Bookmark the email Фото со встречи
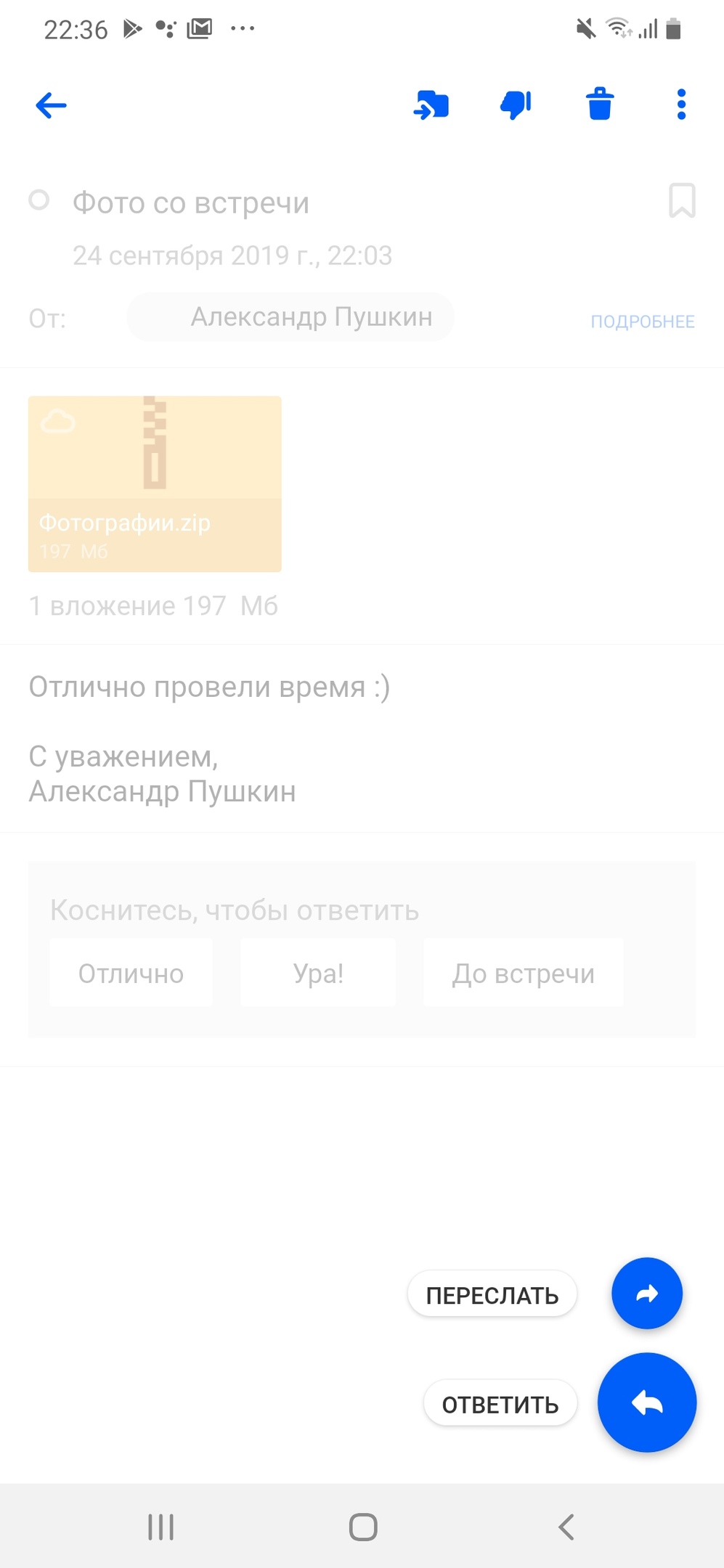 682,201
